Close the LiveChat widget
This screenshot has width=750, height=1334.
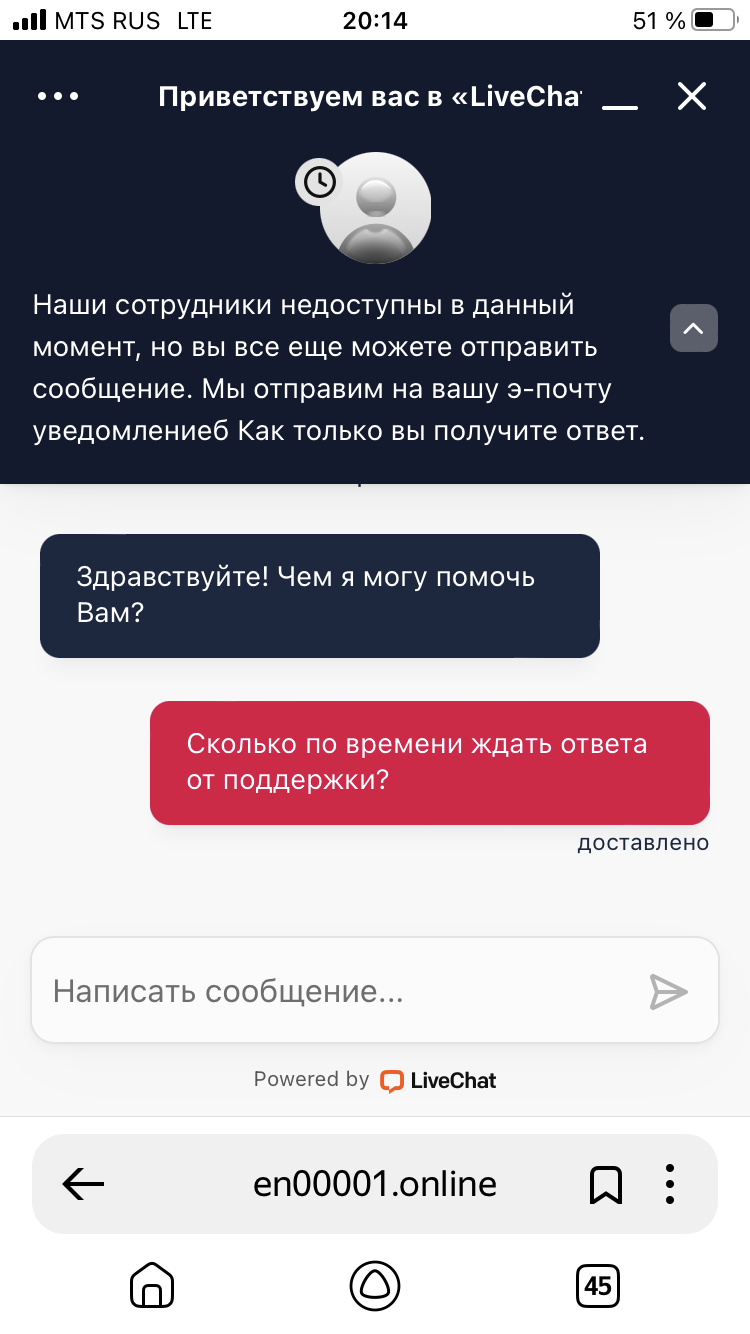[692, 96]
